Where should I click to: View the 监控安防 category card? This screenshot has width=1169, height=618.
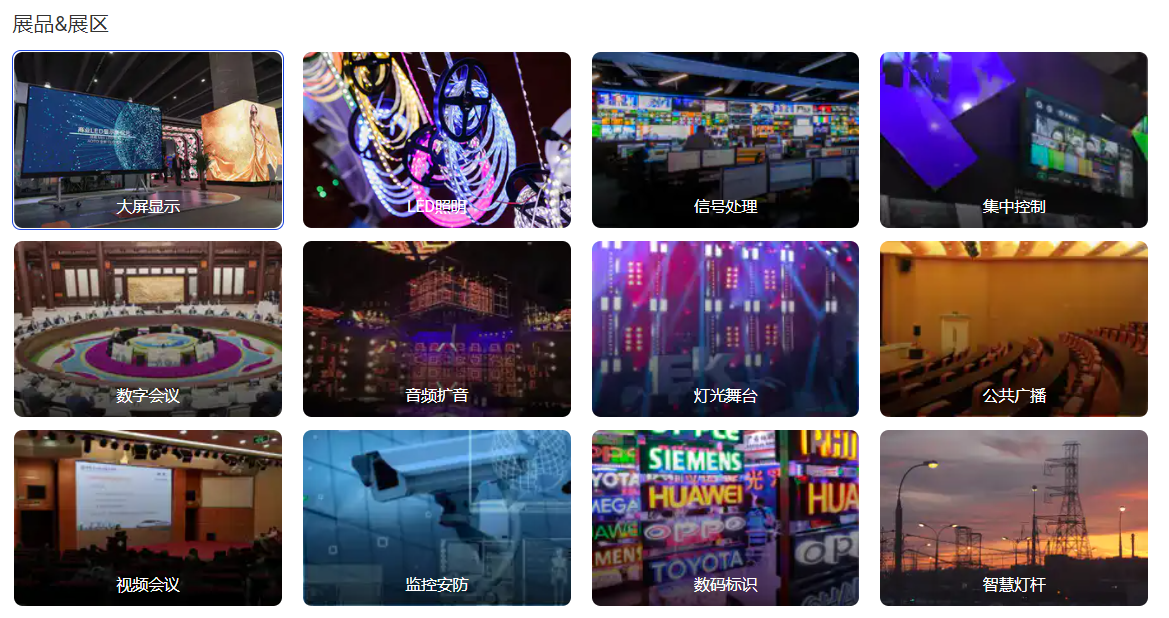pos(437,518)
